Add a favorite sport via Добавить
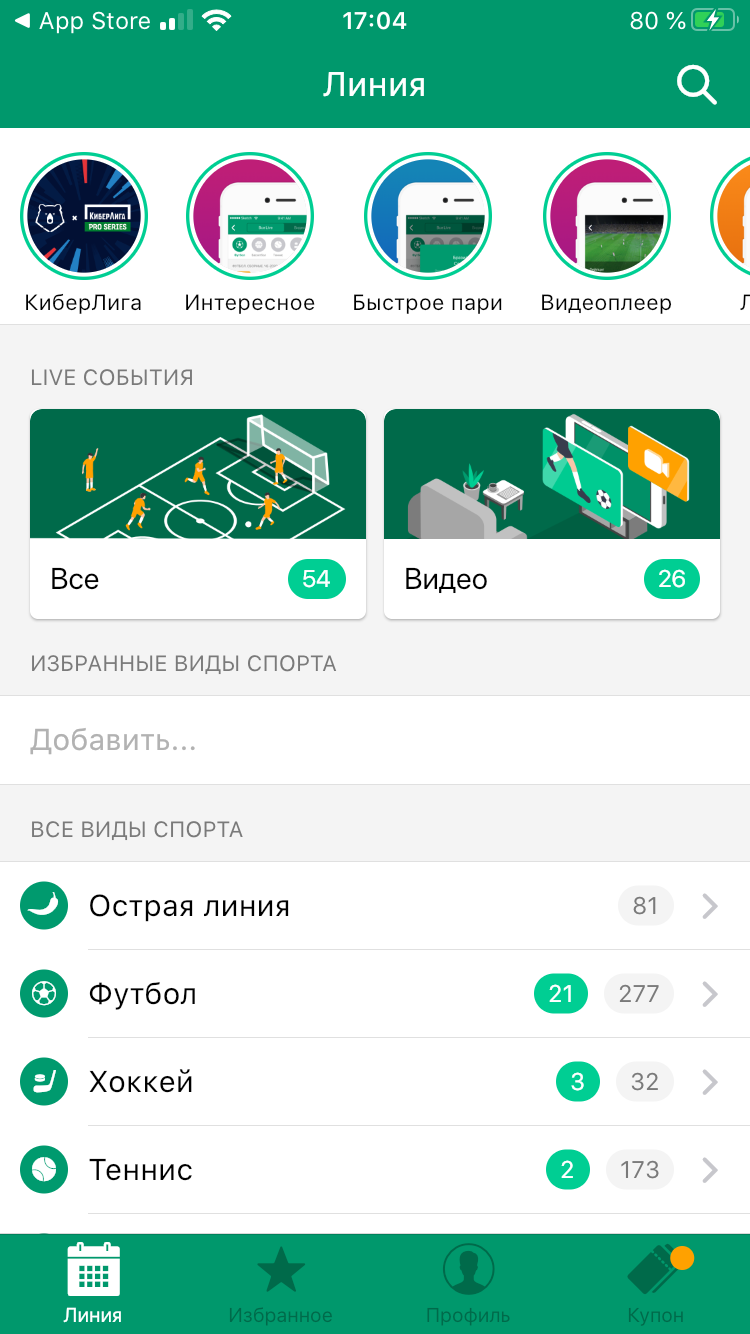This screenshot has height=1334, width=750. tap(375, 740)
